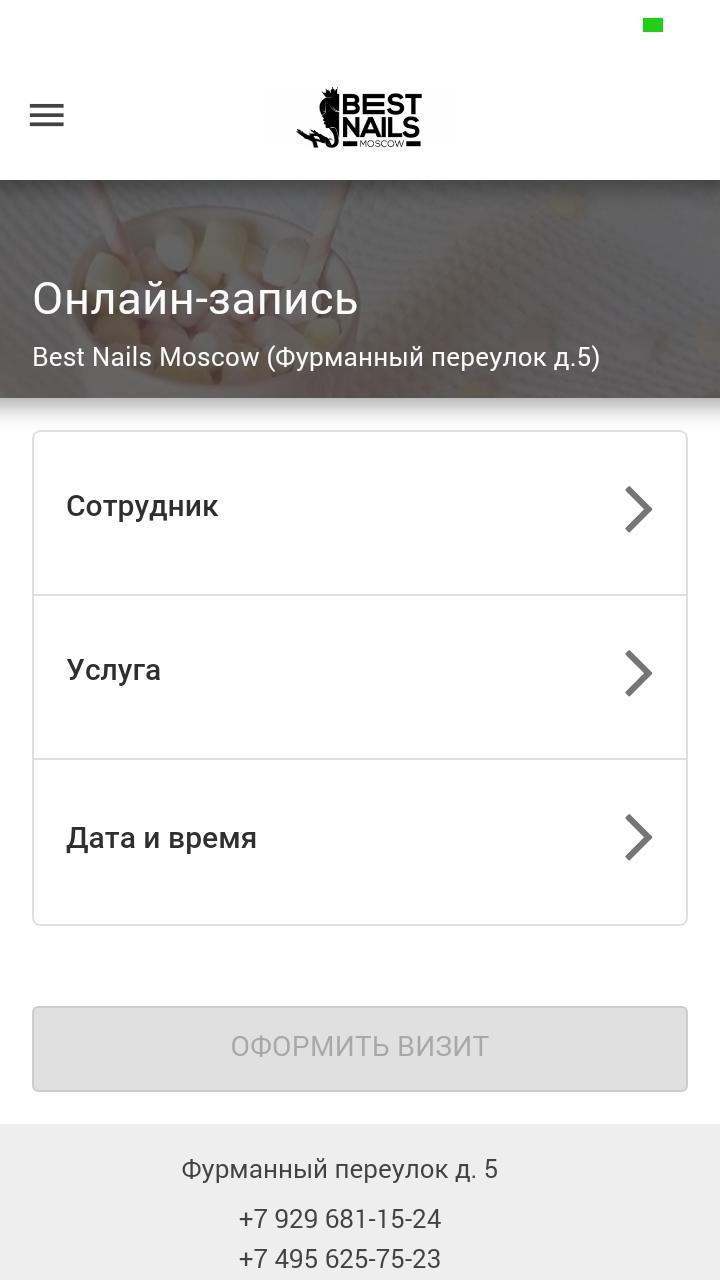
Task: Expand the Услуга selection row
Action: 360,674
